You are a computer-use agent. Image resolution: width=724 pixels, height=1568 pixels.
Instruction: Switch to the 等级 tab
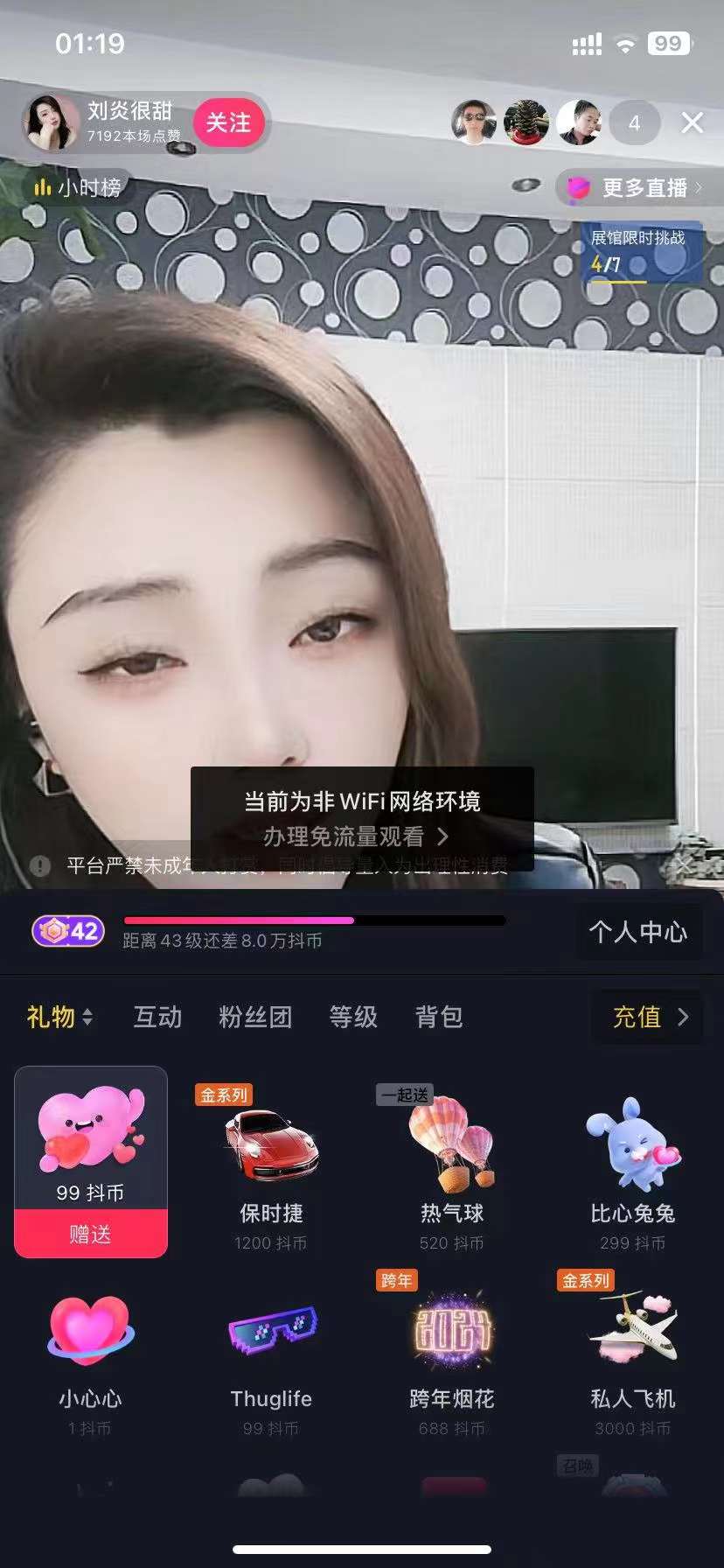click(x=353, y=1016)
